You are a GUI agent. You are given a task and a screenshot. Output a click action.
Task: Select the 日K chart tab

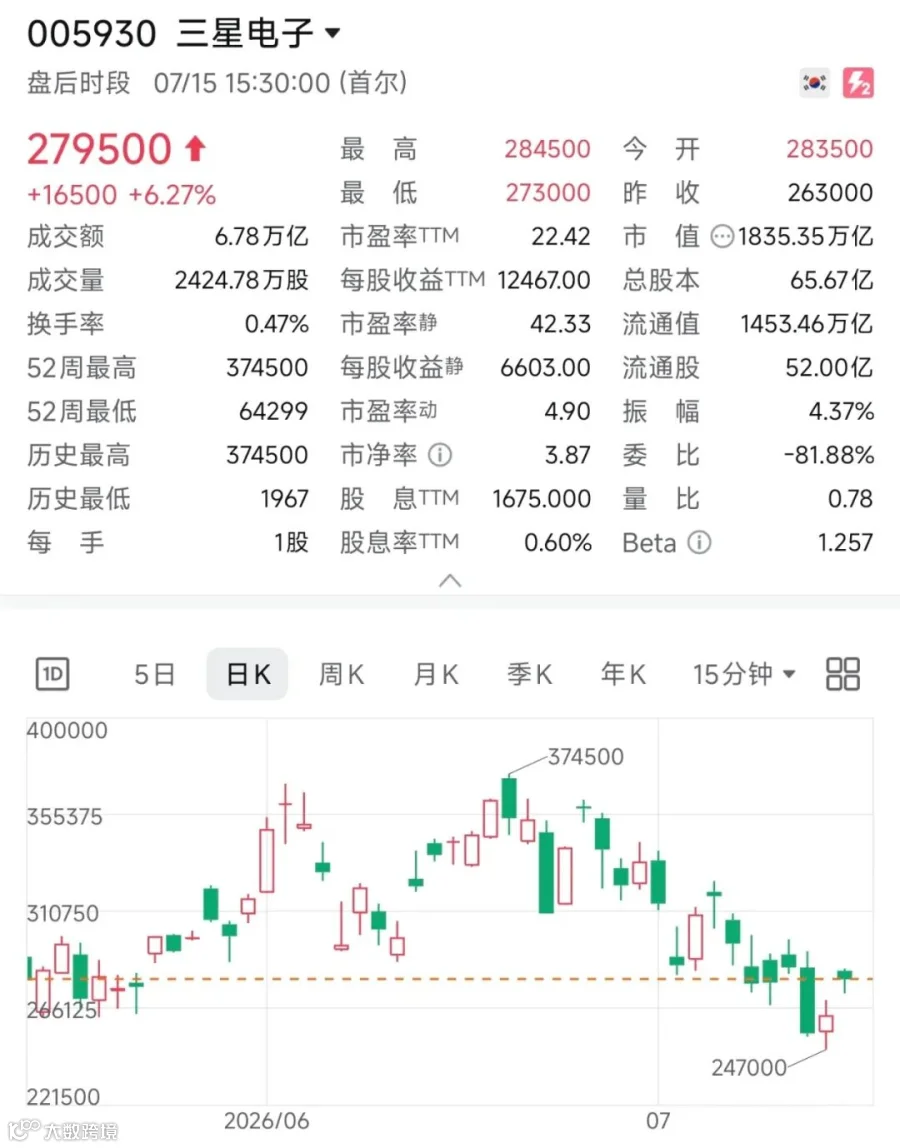coord(248,674)
